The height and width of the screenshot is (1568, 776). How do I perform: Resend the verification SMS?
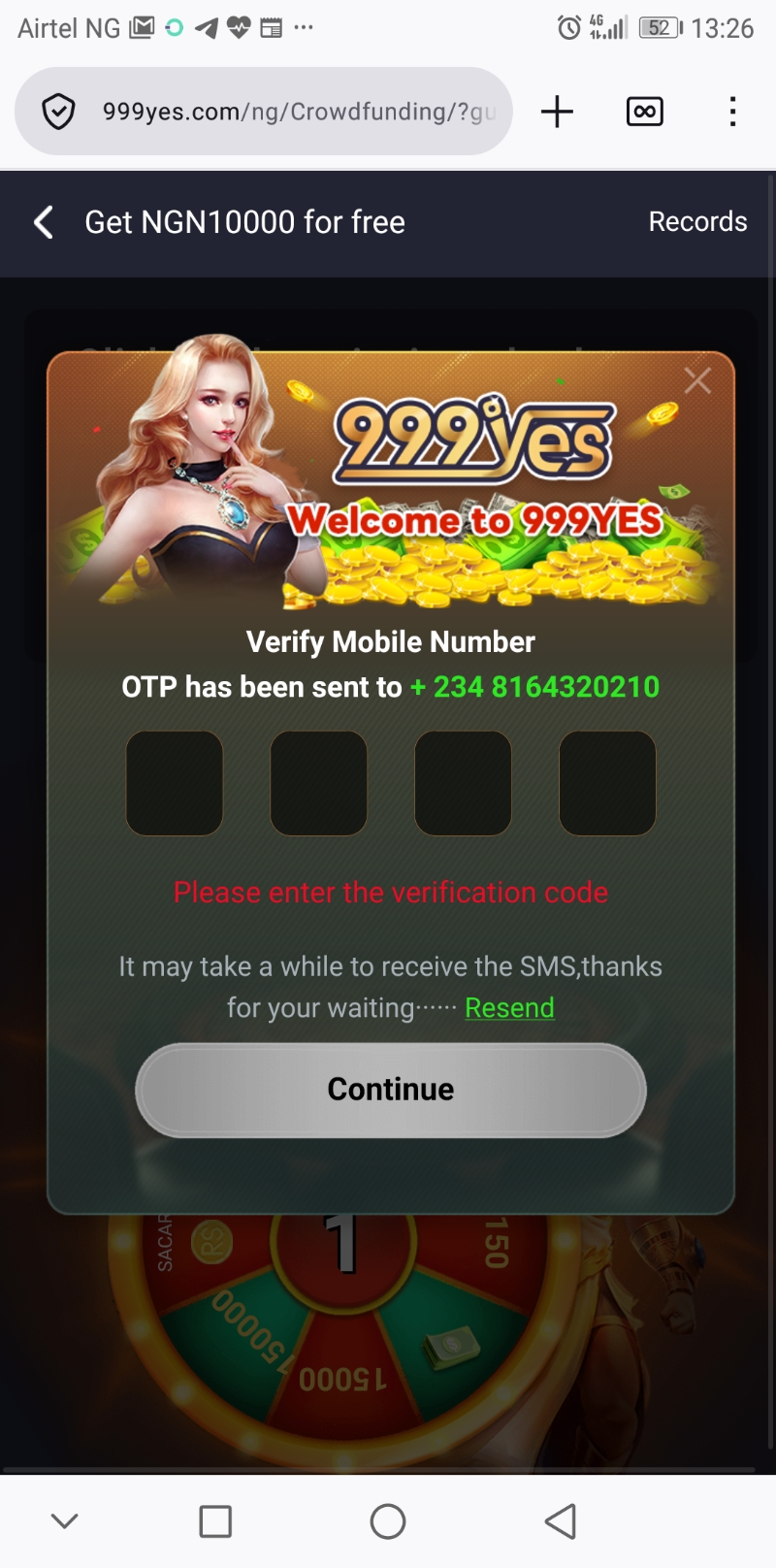coord(509,1008)
